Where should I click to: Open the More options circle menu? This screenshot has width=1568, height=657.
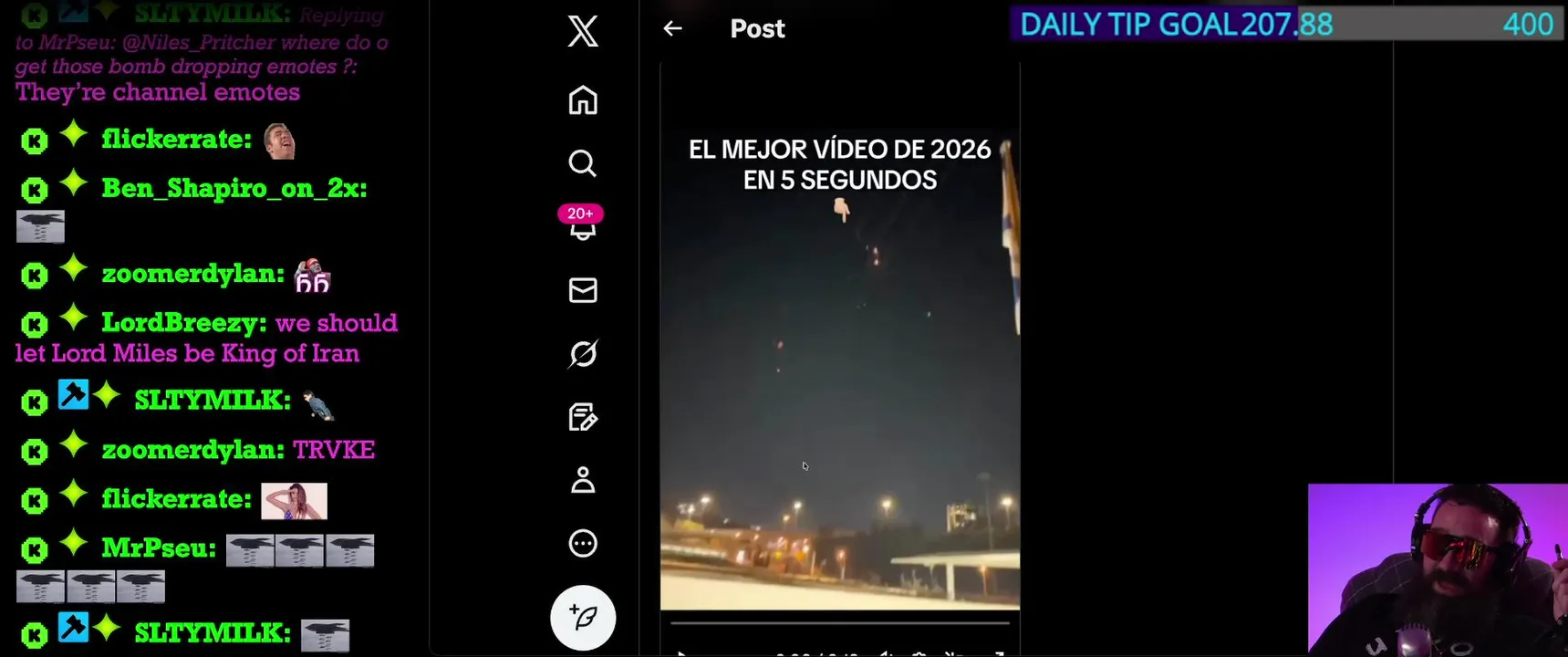point(583,544)
